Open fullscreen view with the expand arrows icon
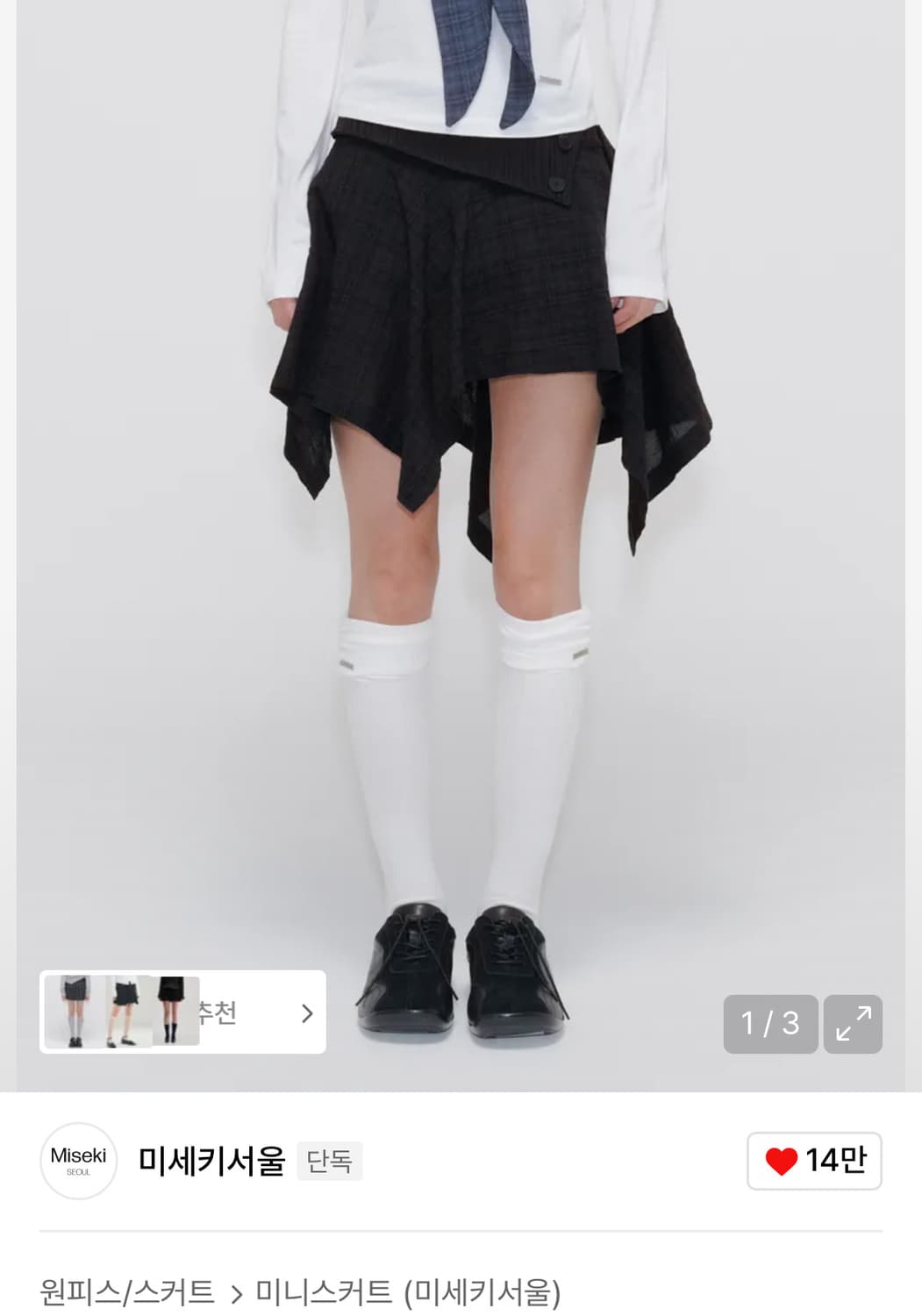Viewport: 922px width, 1316px height. point(853,1025)
